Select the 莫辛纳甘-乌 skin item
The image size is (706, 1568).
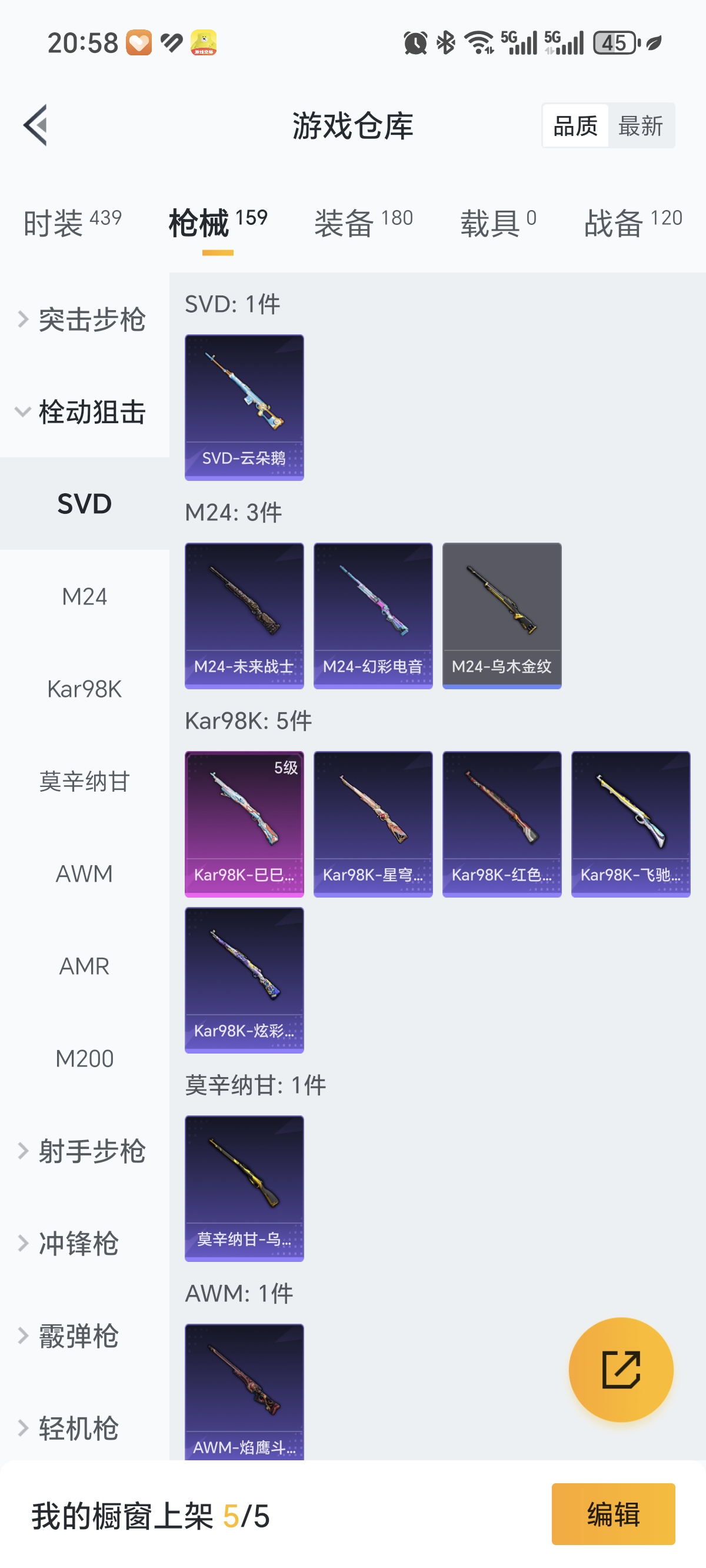244,1188
